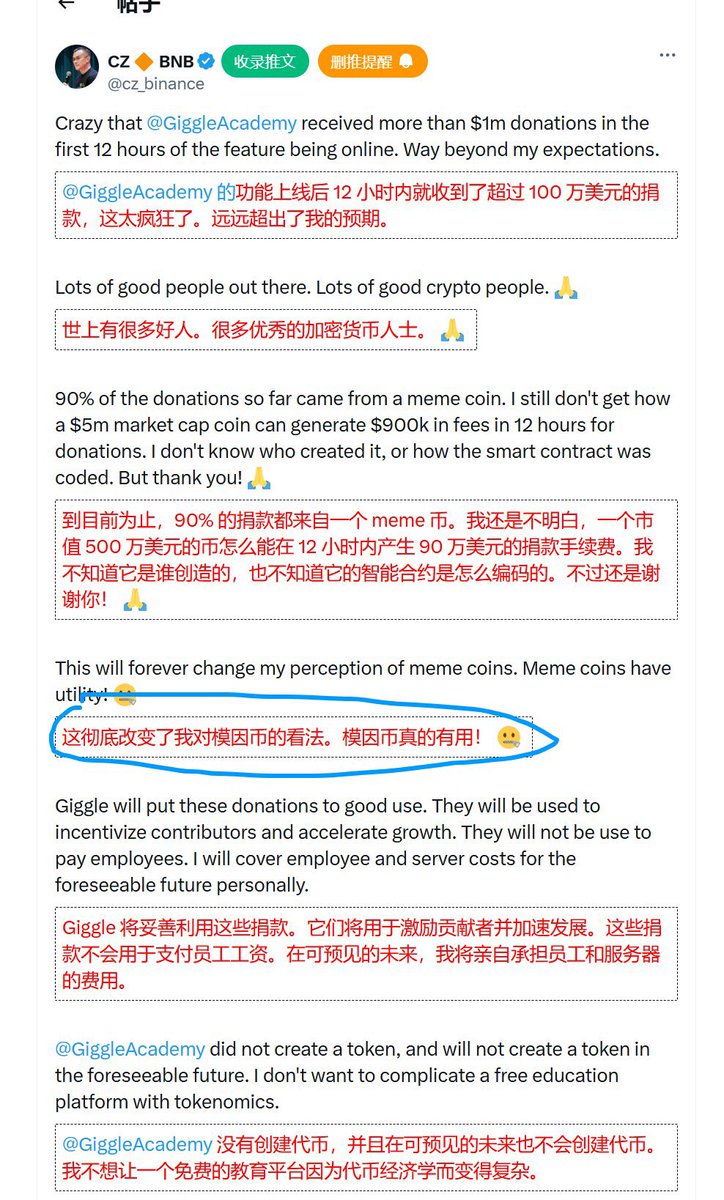
Task: Tap the 收录推文 green button
Action: 264,61
